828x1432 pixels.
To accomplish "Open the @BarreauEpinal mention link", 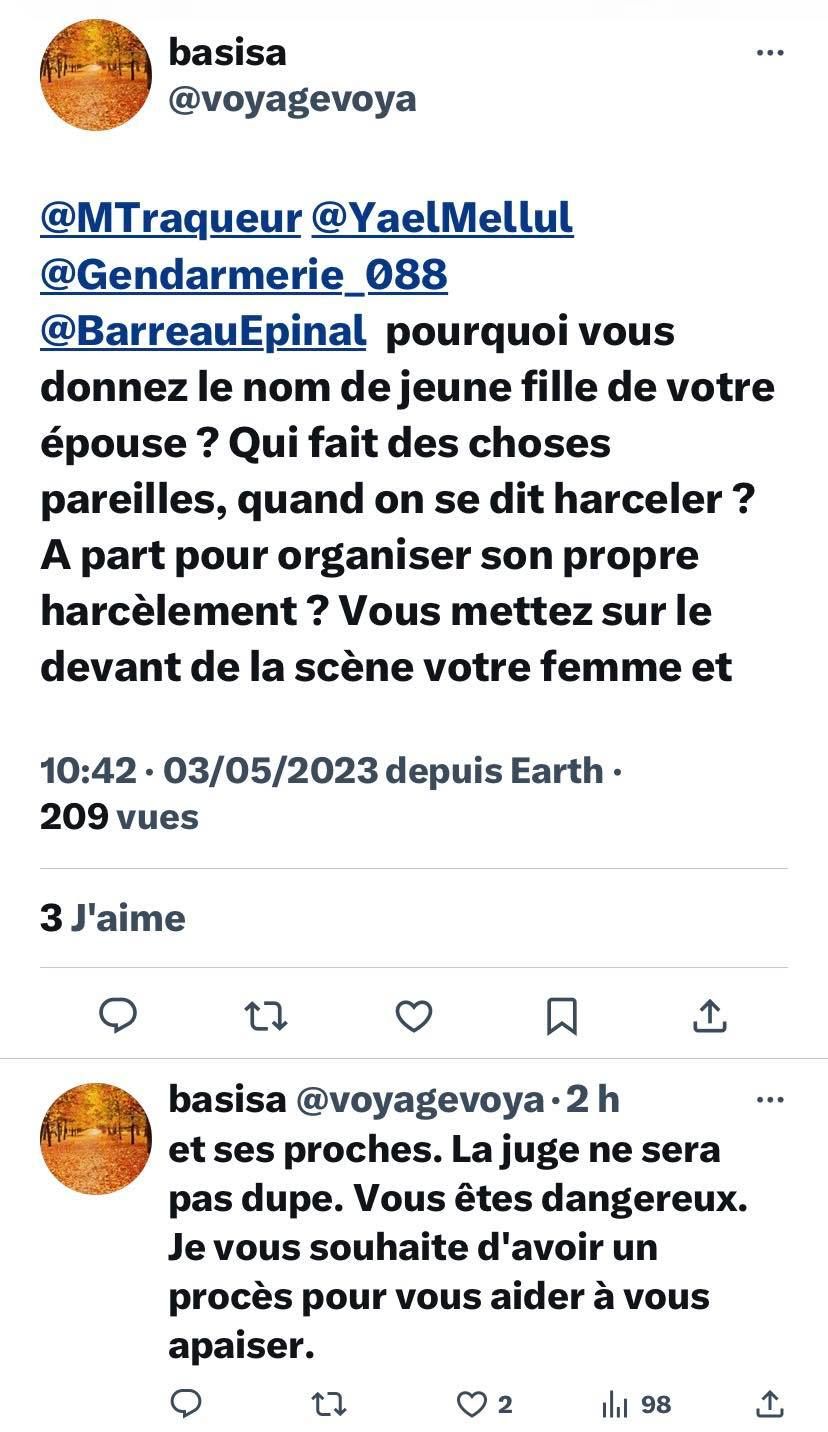I will tap(203, 331).
